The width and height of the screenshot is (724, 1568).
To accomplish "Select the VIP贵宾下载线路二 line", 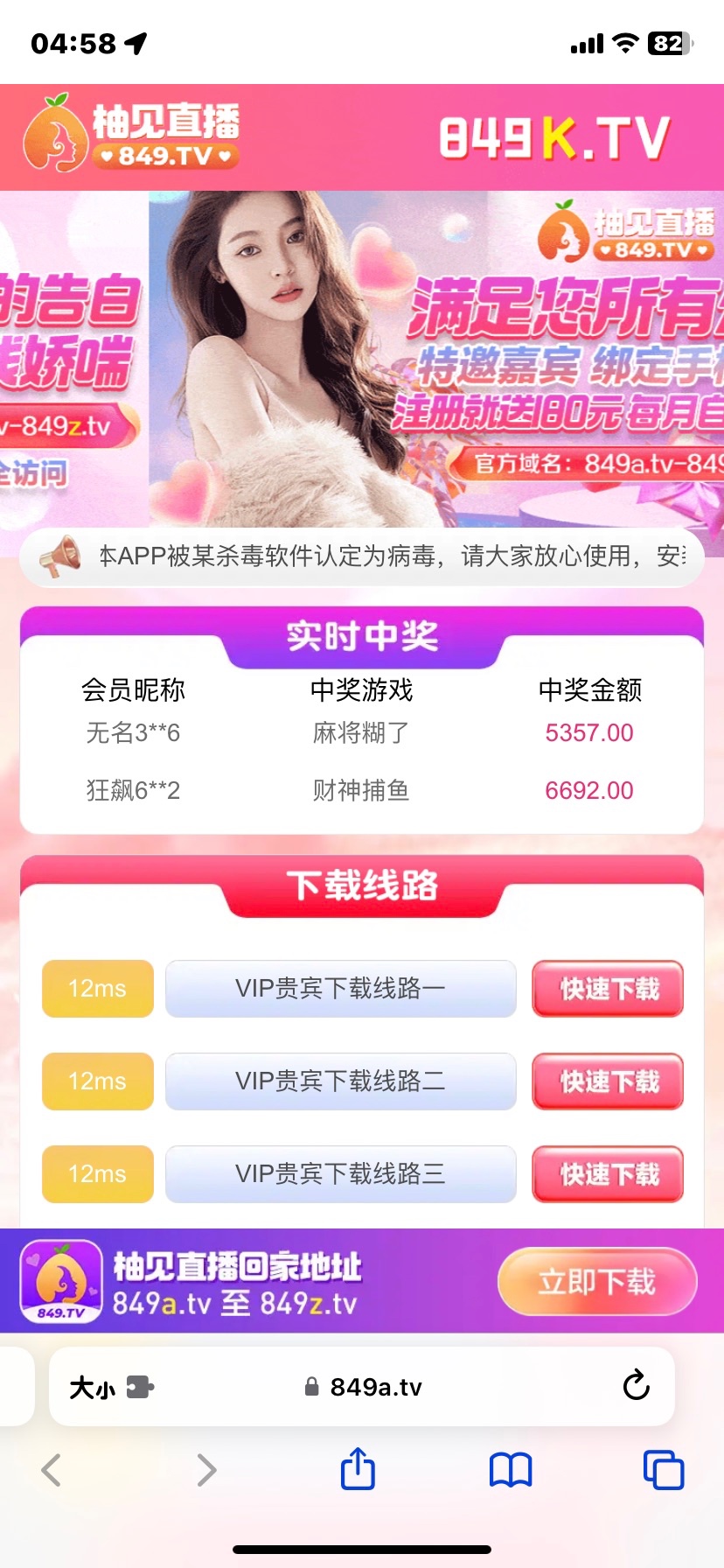I will 340,1081.
